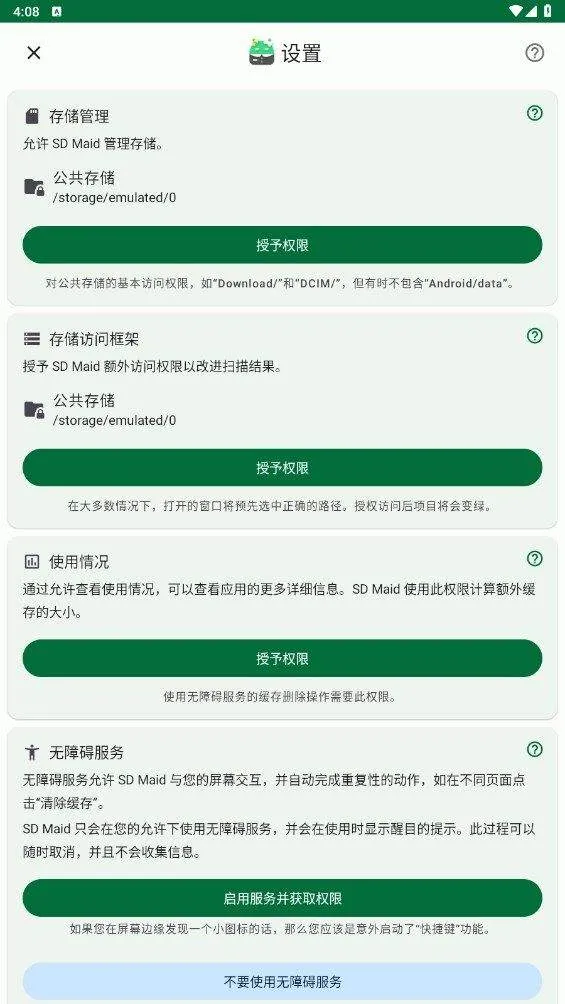
Task: Open help for 存储访问框架
Action: point(534,336)
